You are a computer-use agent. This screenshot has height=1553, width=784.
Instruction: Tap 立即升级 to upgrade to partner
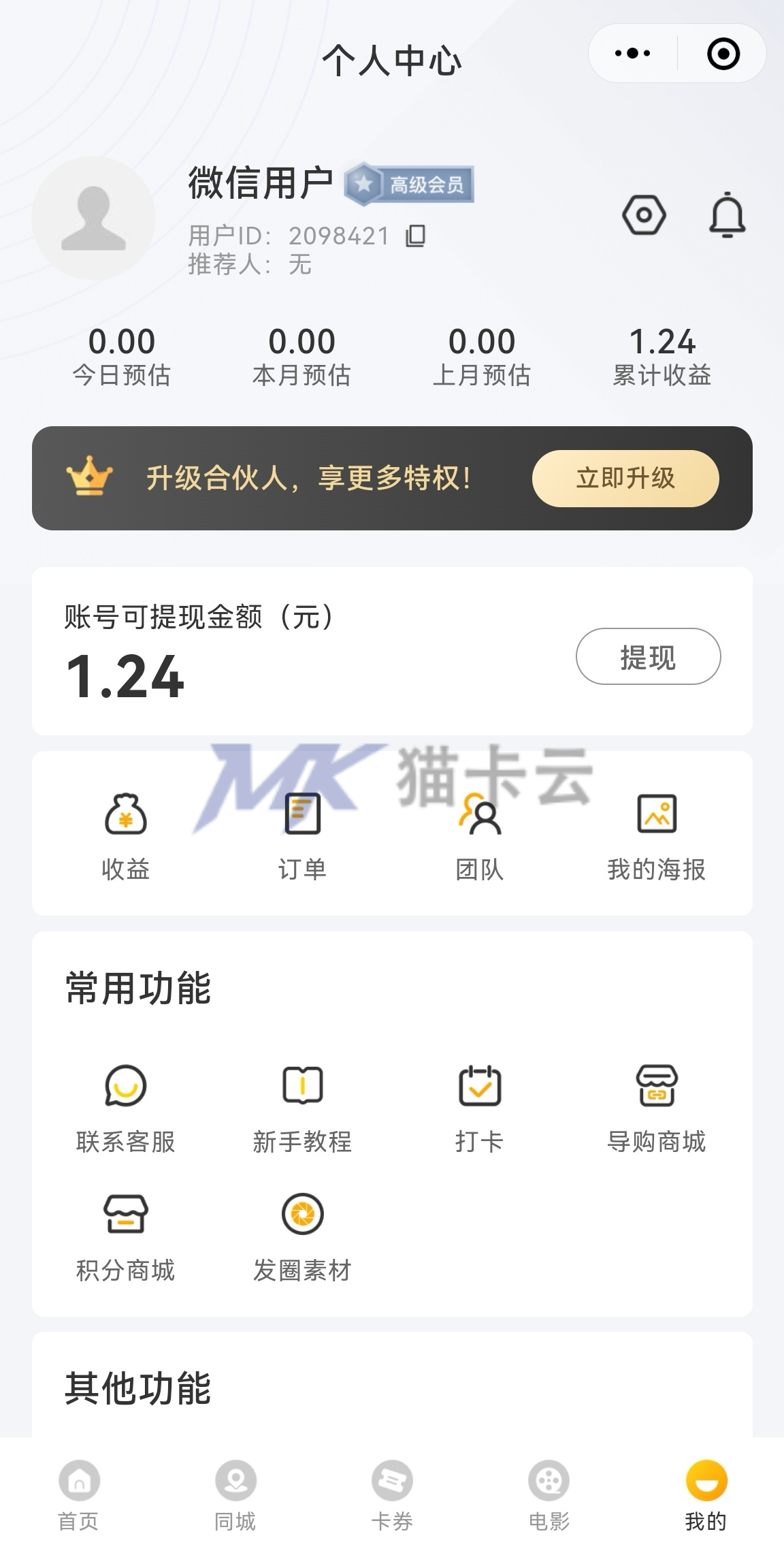point(625,478)
